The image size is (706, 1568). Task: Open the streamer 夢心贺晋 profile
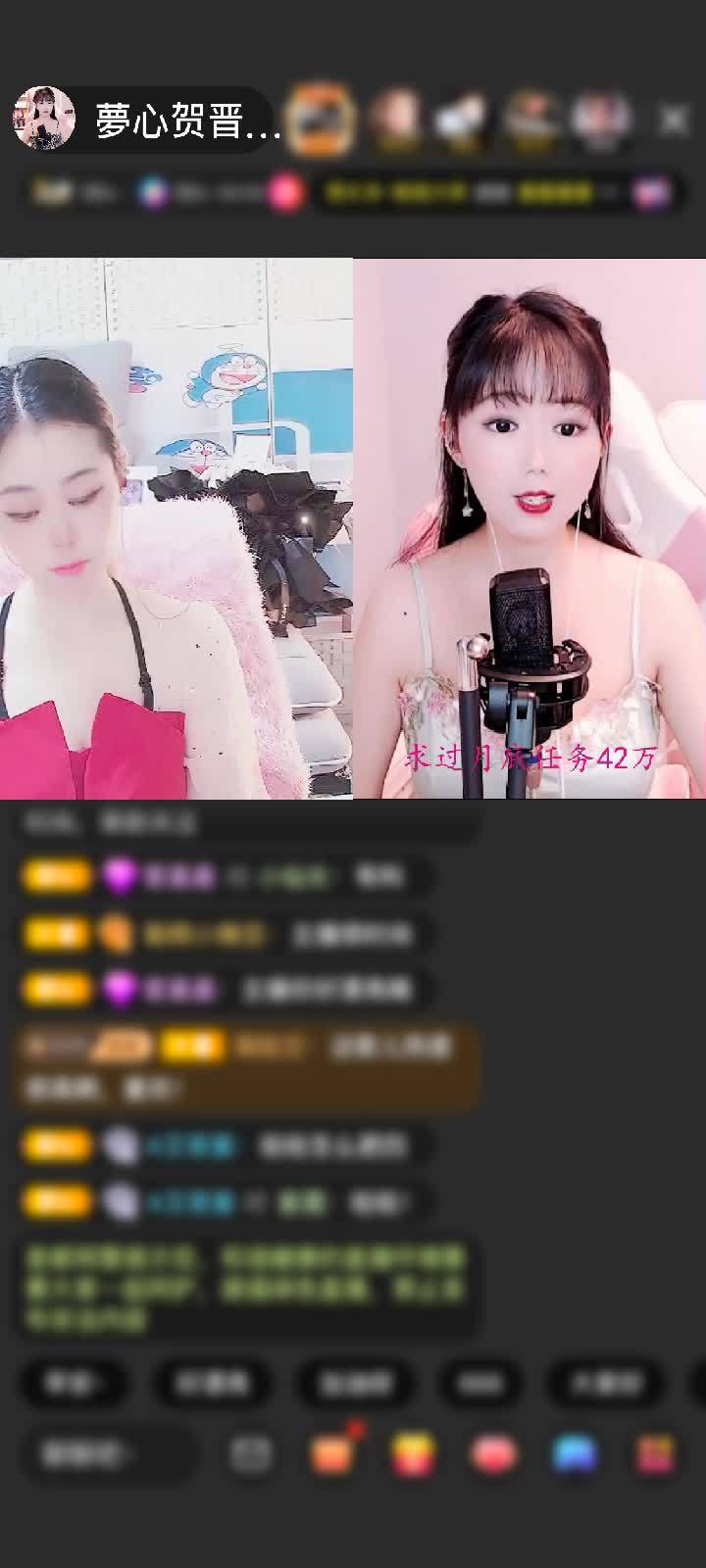(x=147, y=120)
